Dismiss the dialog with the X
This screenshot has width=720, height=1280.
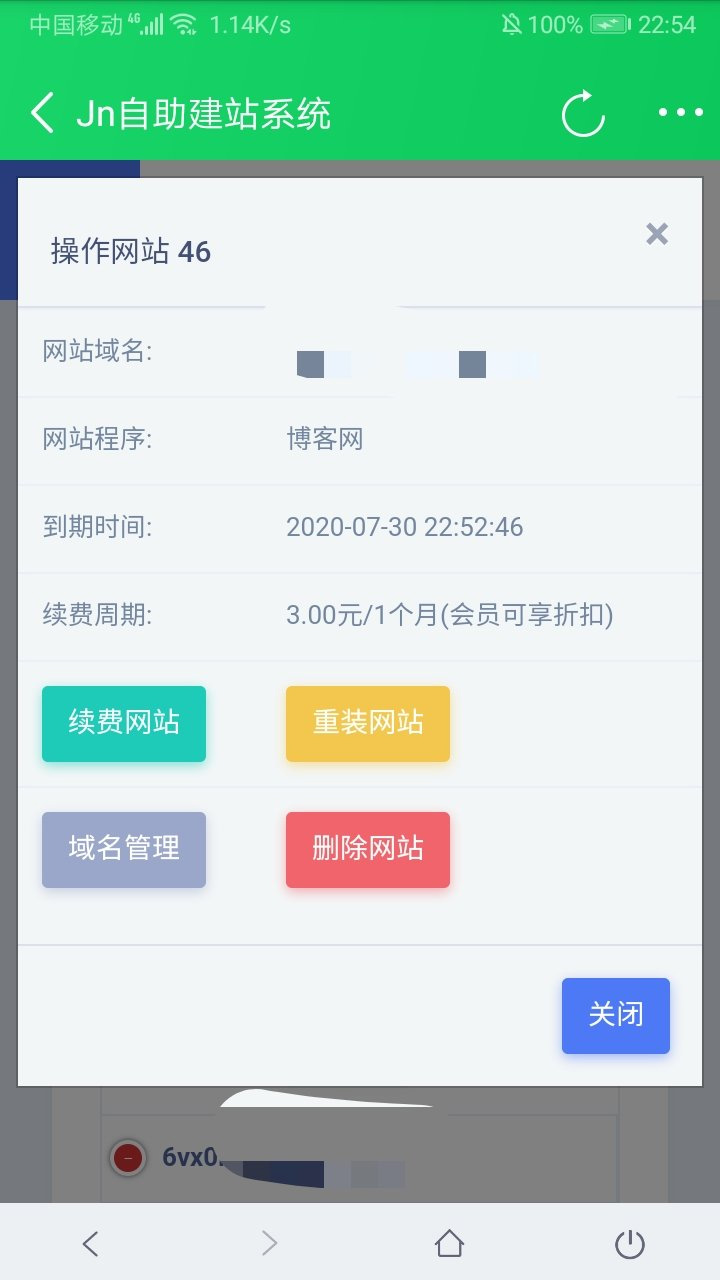(x=656, y=234)
